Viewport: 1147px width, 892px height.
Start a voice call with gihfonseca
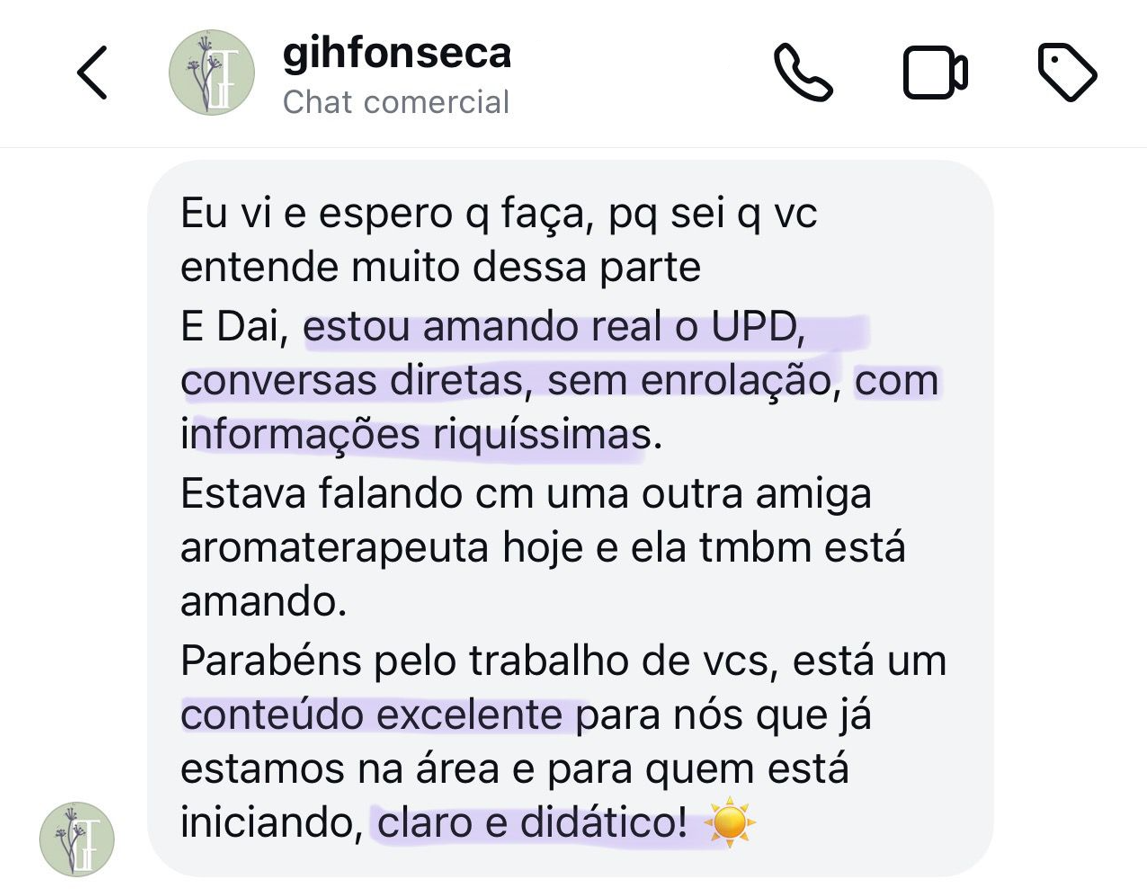[x=803, y=72]
